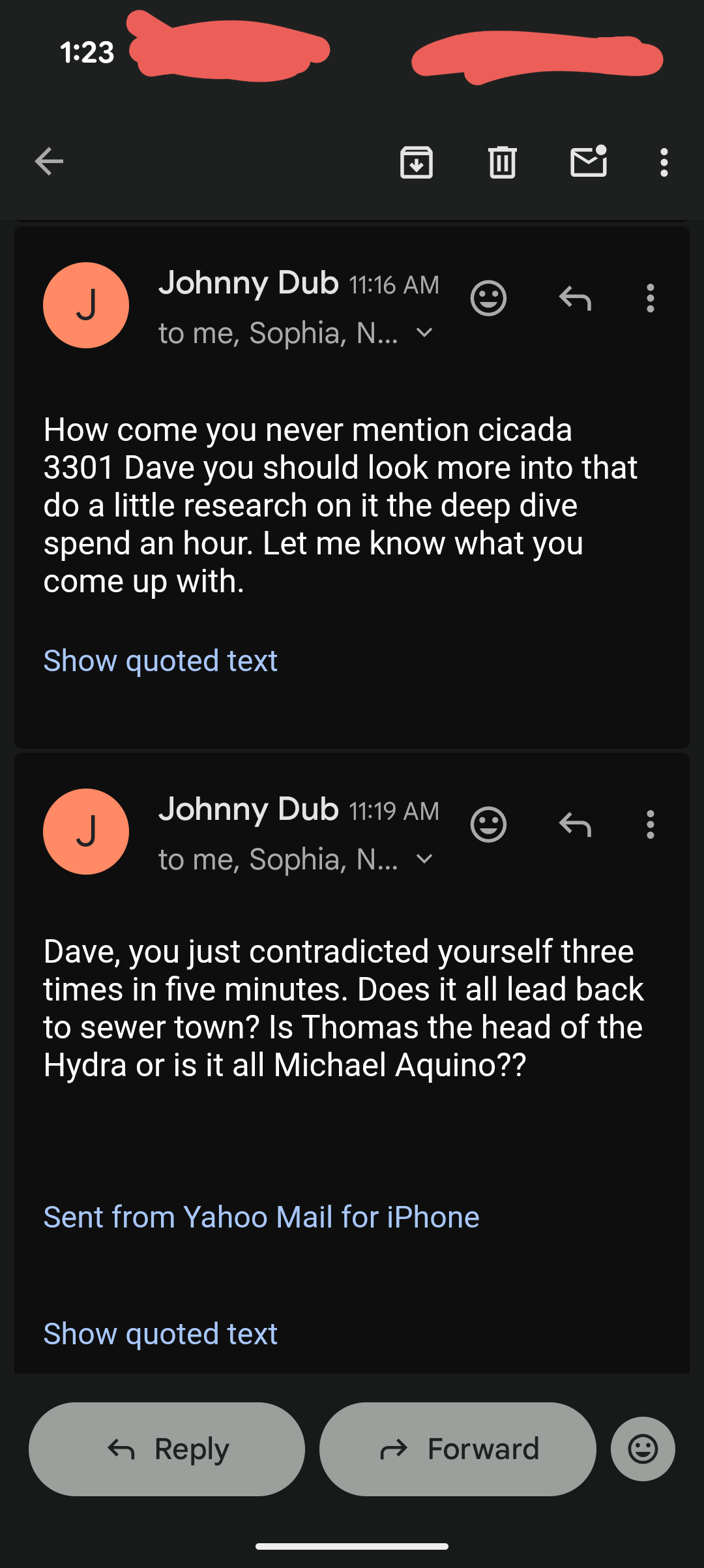The height and width of the screenshot is (1568, 704).
Task: Archive this email conversation
Action: [x=417, y=162]
